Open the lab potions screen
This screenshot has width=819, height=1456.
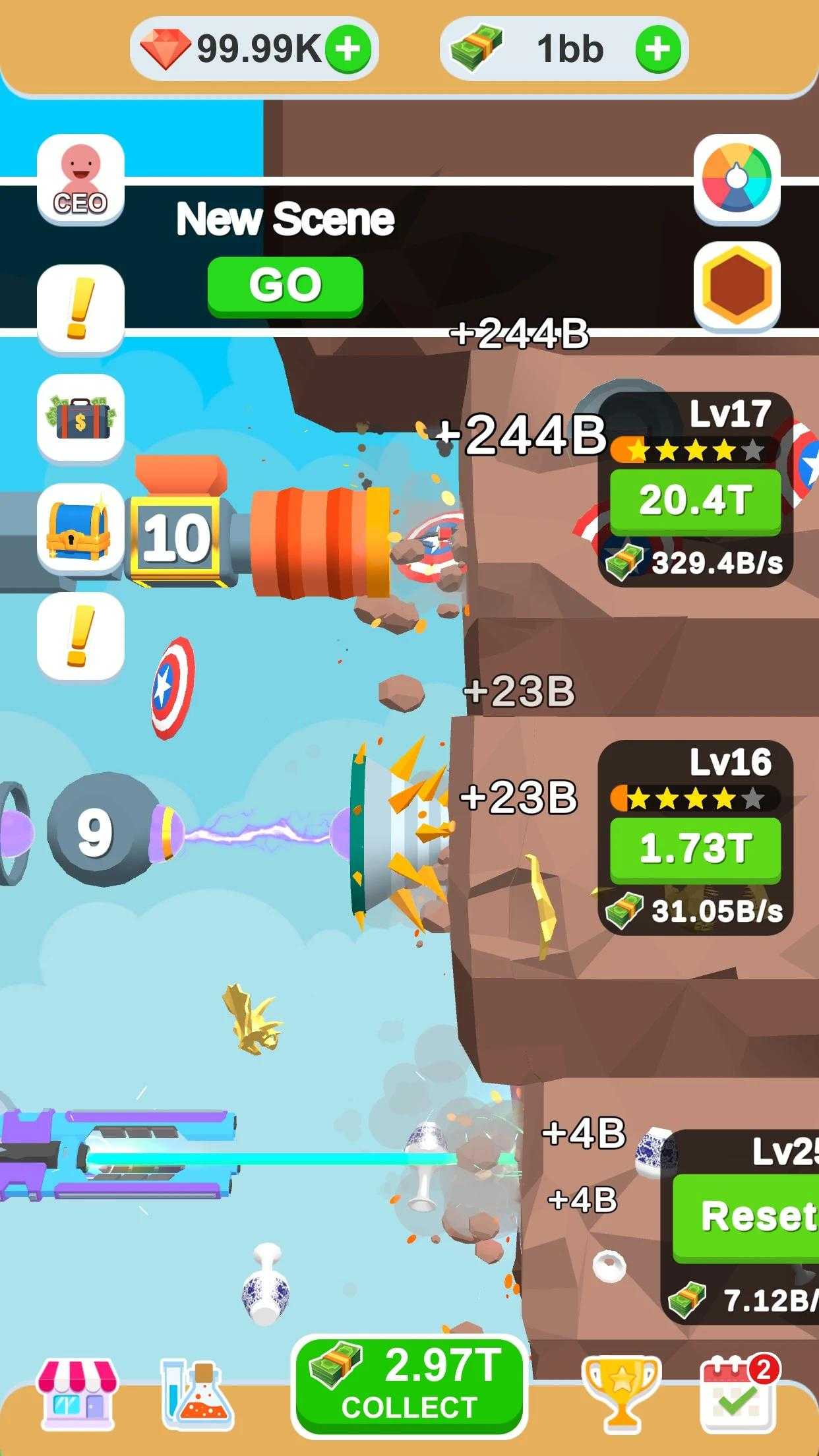(x=197, y=1393)
